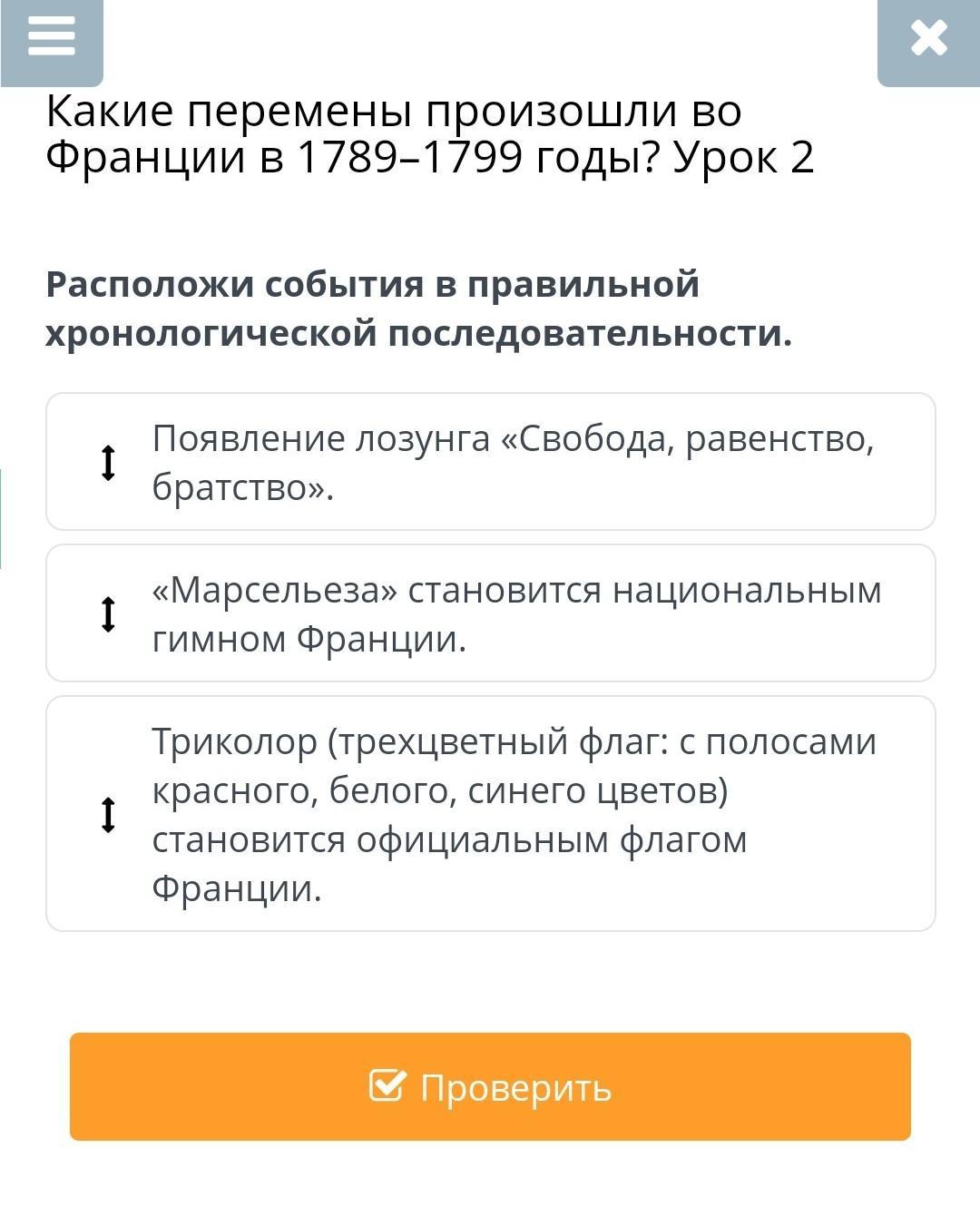Open the hamburger menu
This screenshot has height=1226, width=980.
pos(51,38)
